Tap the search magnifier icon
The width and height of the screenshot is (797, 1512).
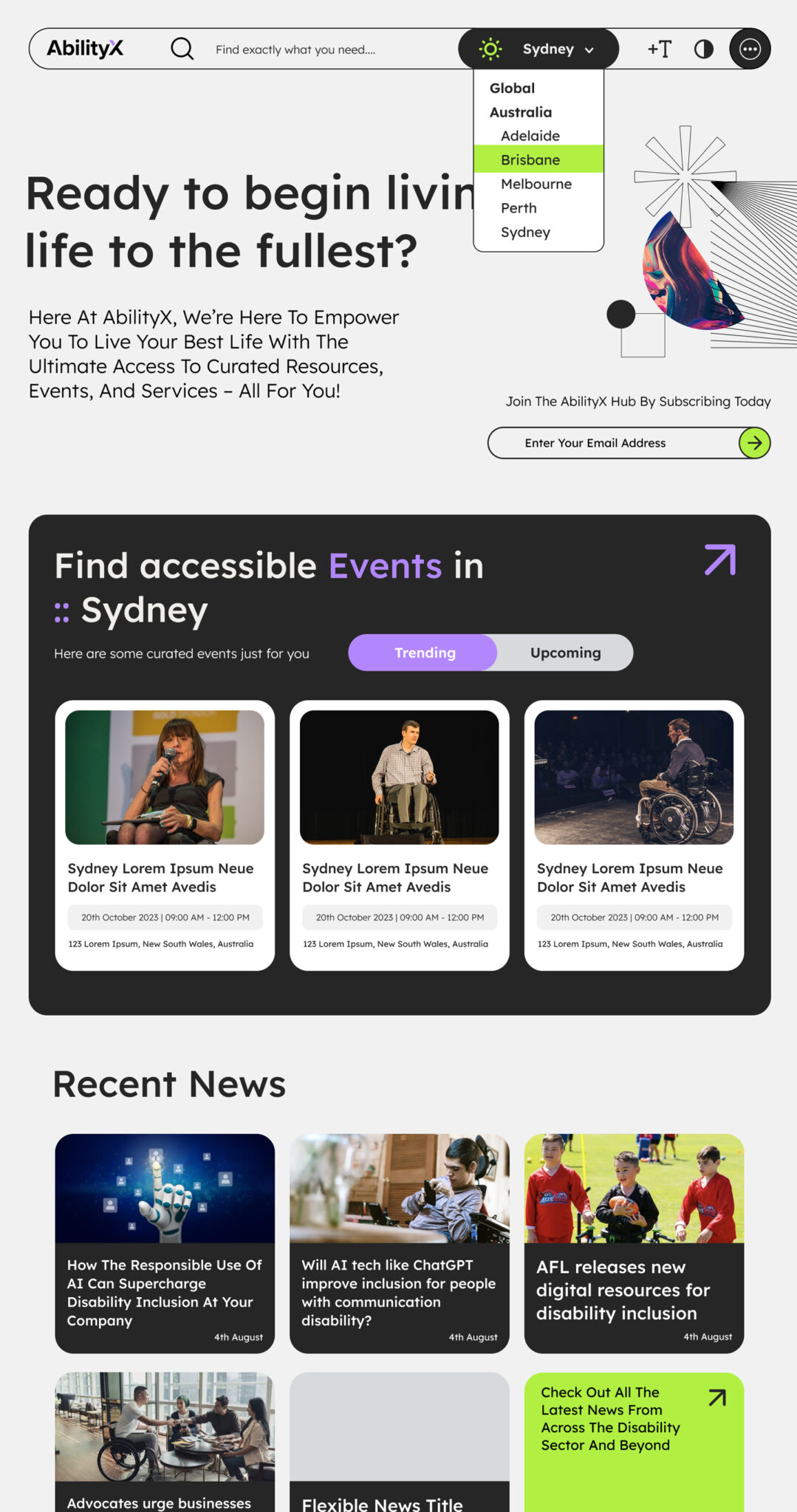[x=182, y=49]
